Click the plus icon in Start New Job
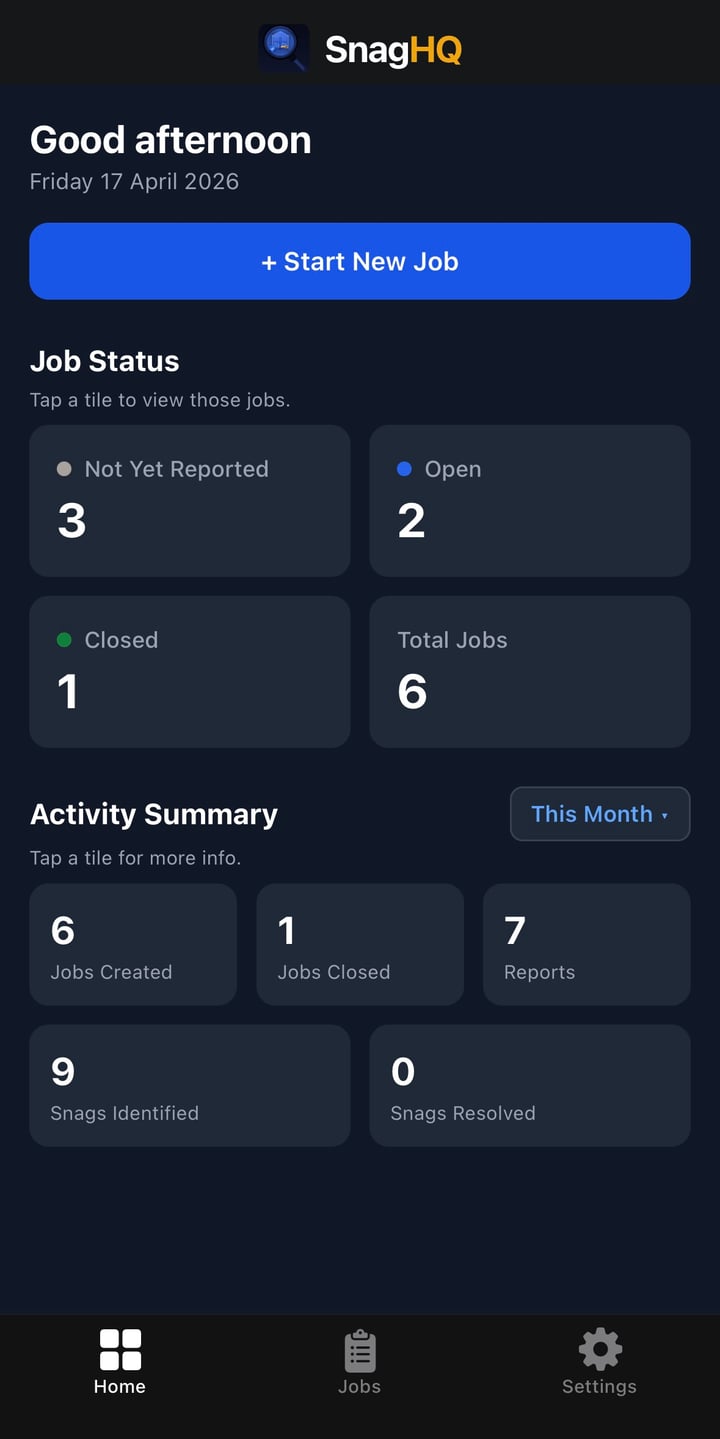 coord(270,261)
